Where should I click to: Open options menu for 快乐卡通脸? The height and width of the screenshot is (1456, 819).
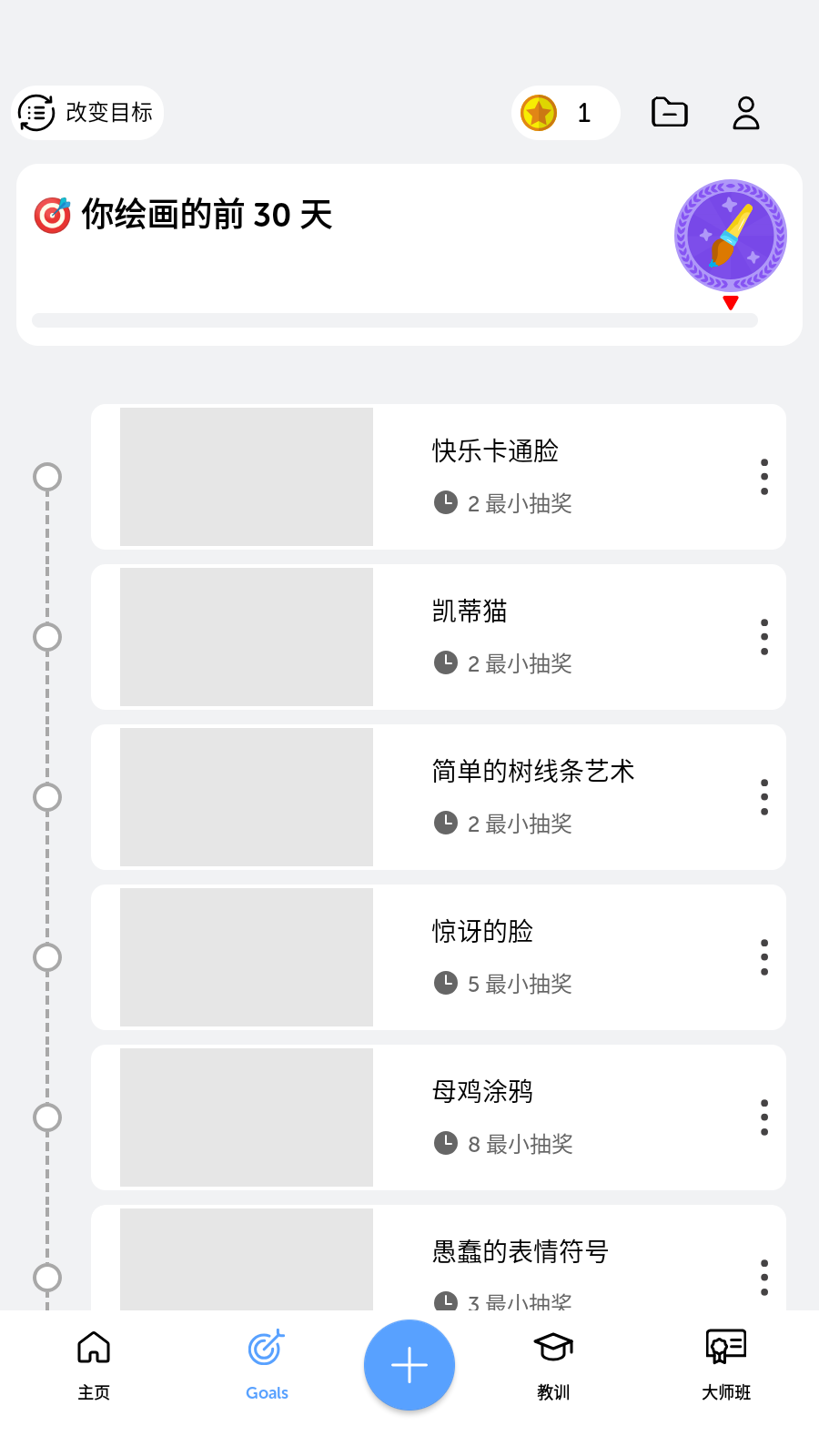[763, 476]
